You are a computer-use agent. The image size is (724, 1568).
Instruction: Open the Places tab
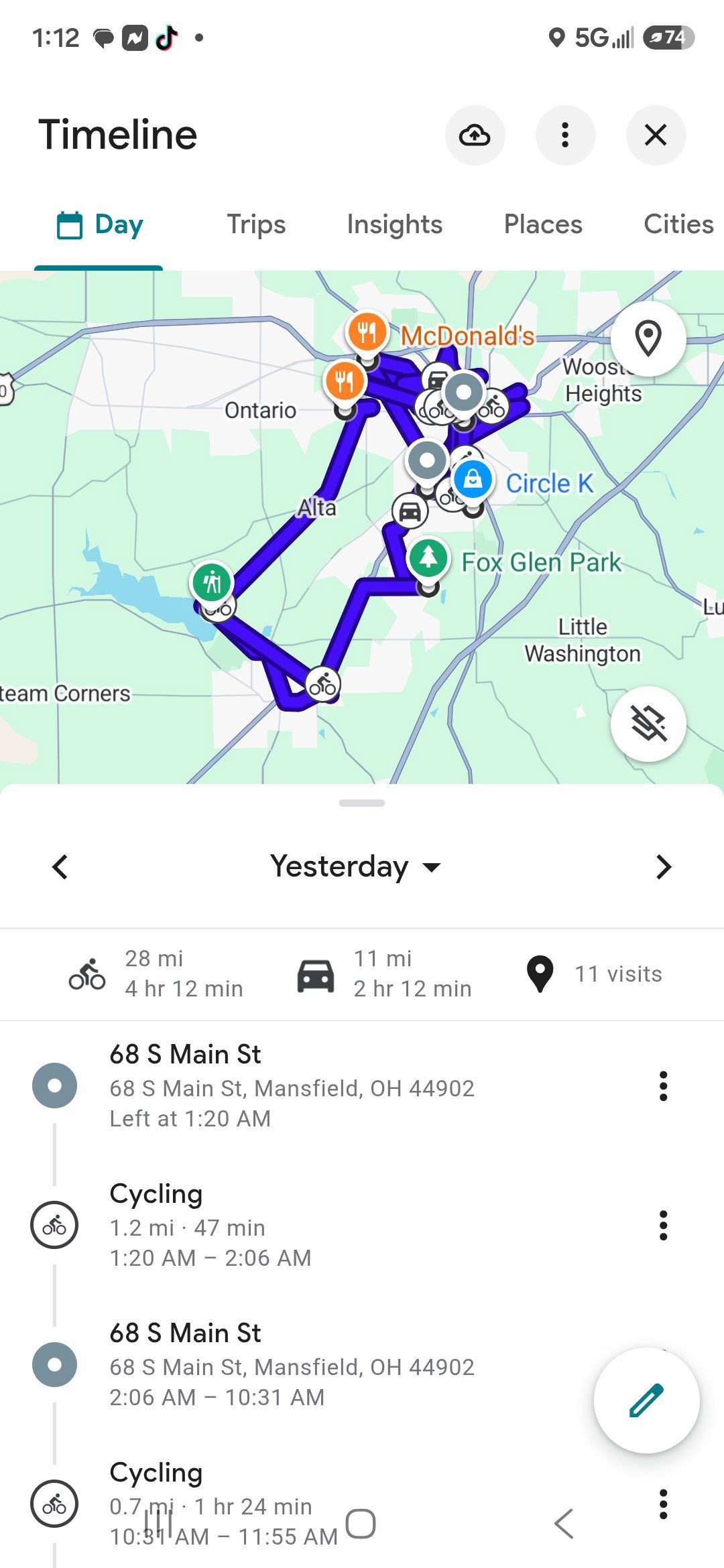click(543, 224)
